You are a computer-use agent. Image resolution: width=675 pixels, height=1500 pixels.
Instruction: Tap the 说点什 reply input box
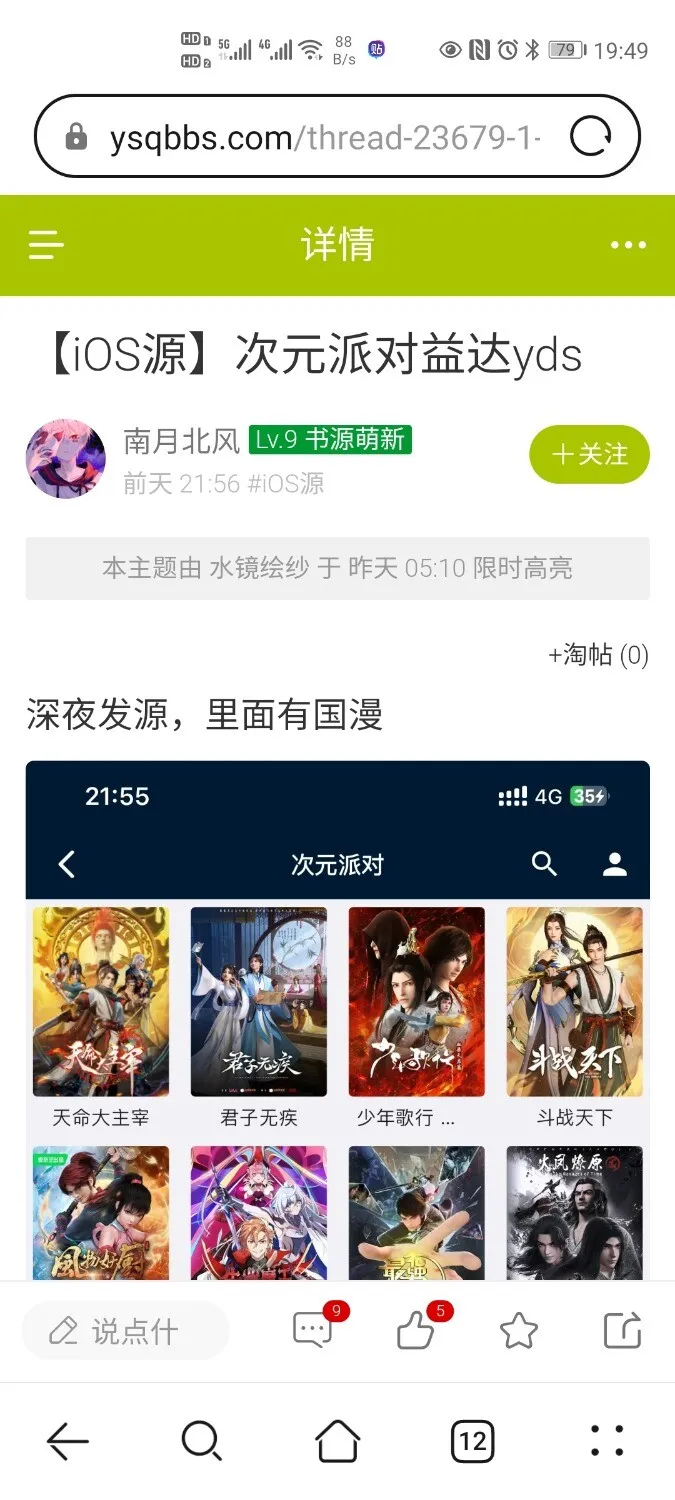tap(126, 1331)
